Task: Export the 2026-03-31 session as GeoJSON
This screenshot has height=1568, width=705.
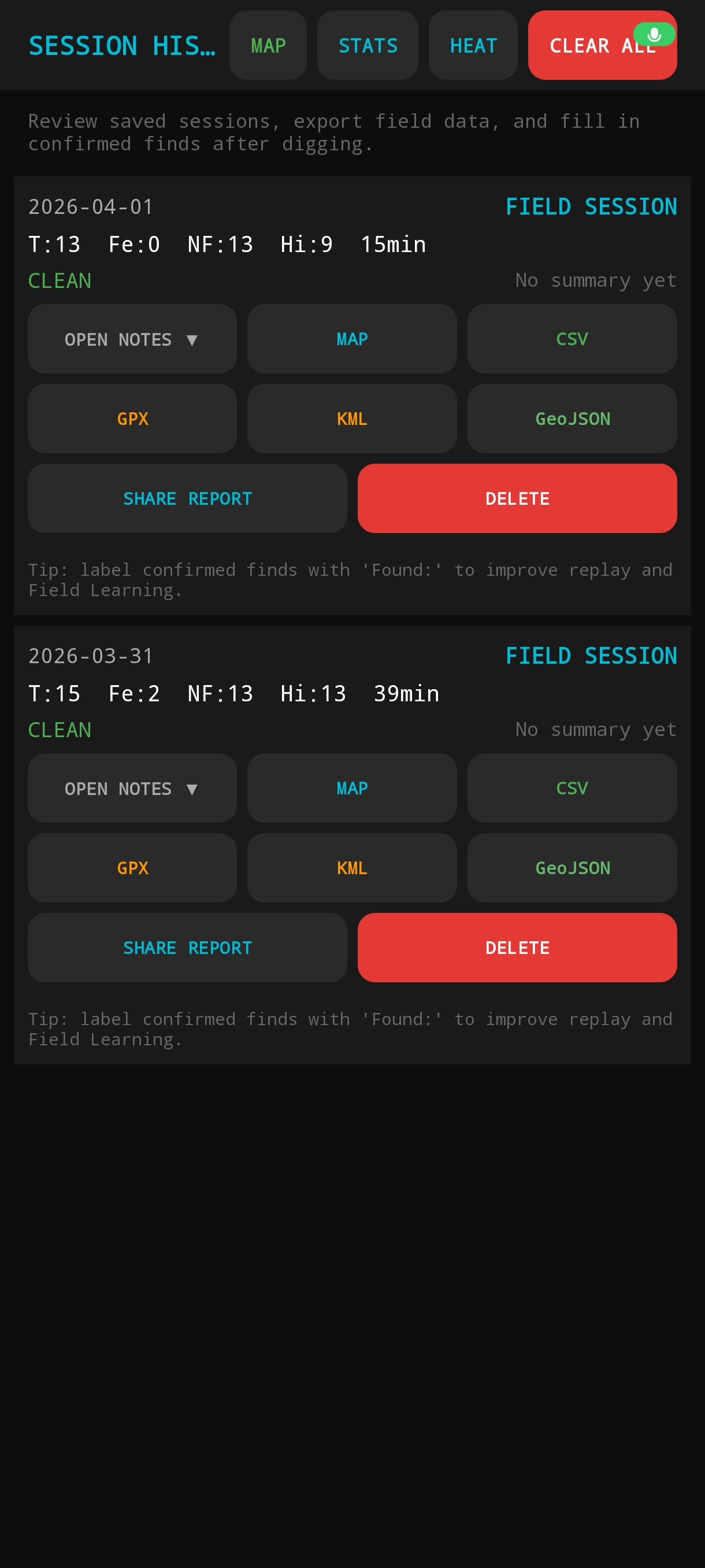Action: [x=572, y=868]
